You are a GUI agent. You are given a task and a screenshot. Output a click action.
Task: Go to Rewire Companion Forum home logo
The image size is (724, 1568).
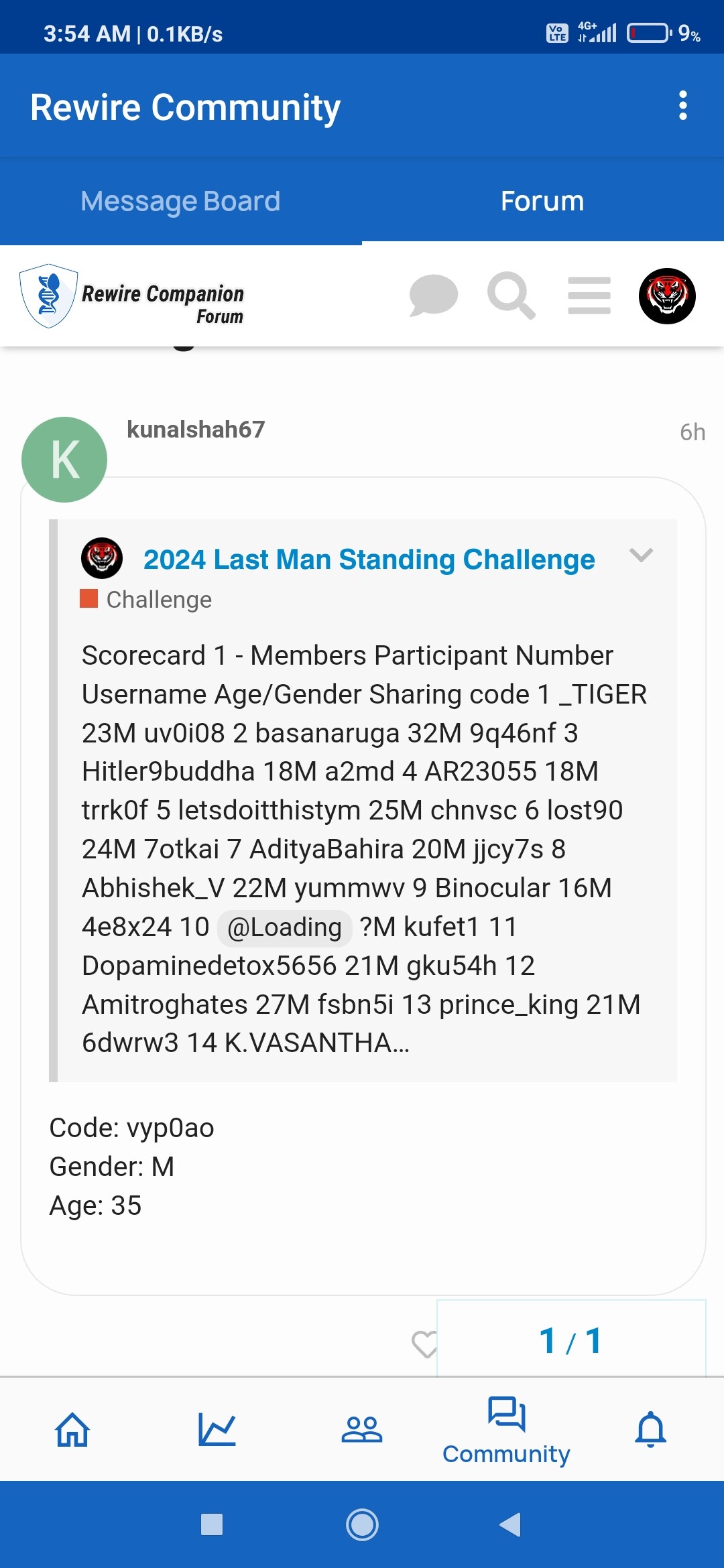click(132, 296)
